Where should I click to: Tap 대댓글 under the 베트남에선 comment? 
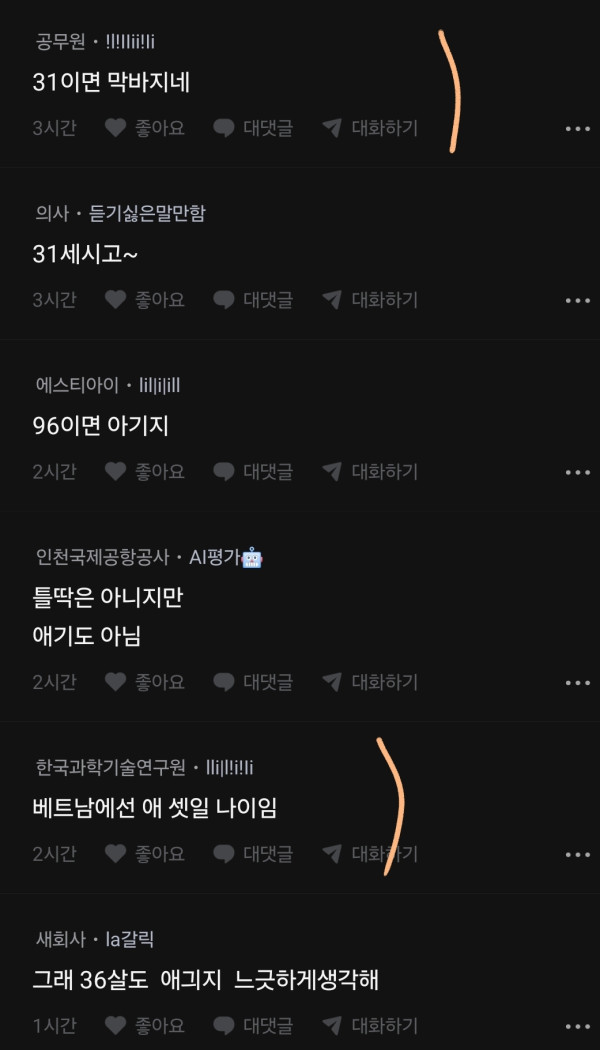point(253,854)
